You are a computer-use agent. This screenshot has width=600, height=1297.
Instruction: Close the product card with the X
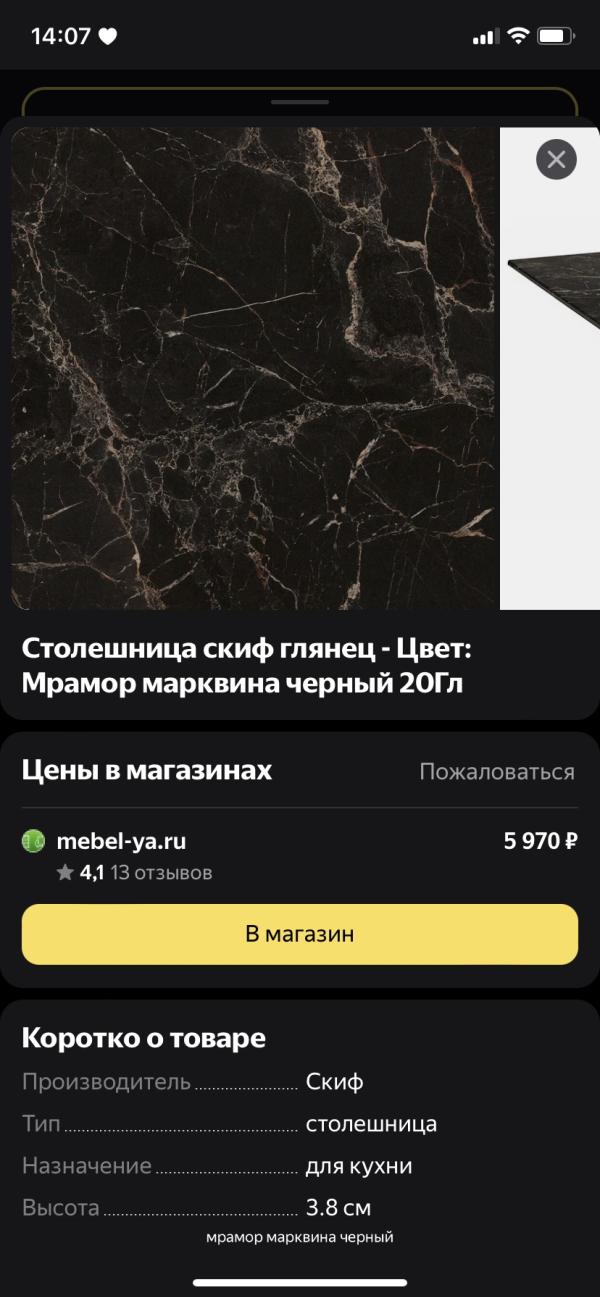556,159
